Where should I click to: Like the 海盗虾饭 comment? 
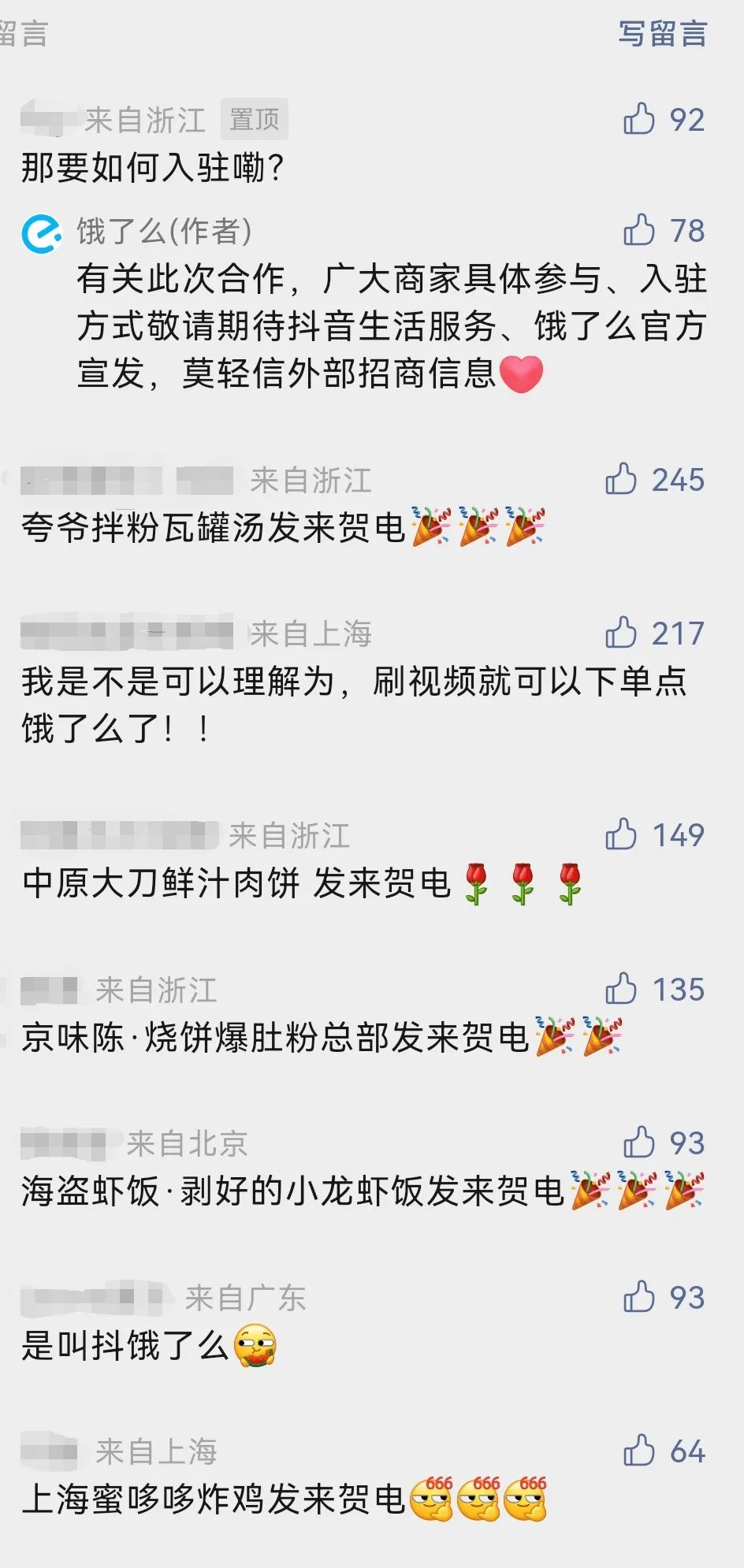pos(639,1143)
